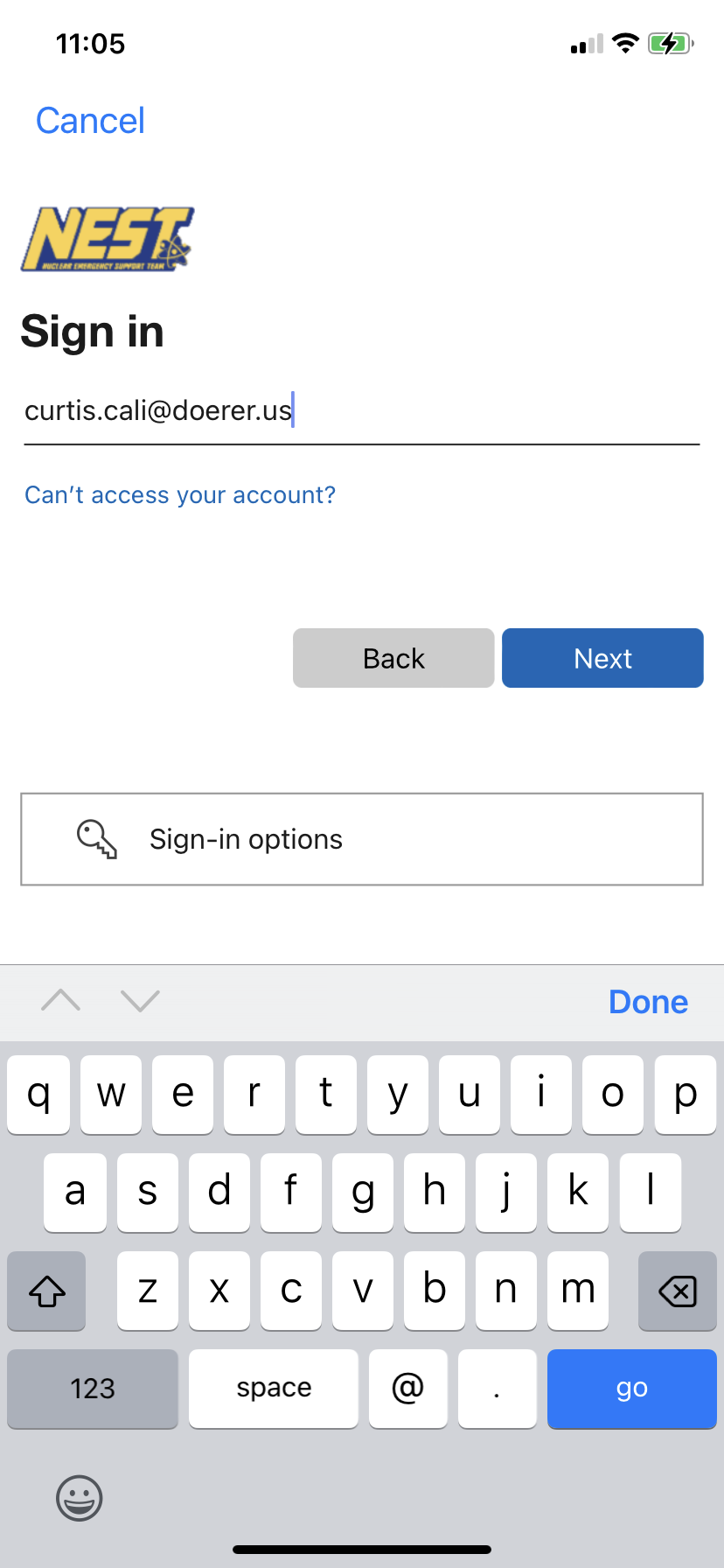Viewport: 724px width, 1568px height.
Task: Toggle the Shift key
Action: pyautogui.click(x=45, y=1291)
